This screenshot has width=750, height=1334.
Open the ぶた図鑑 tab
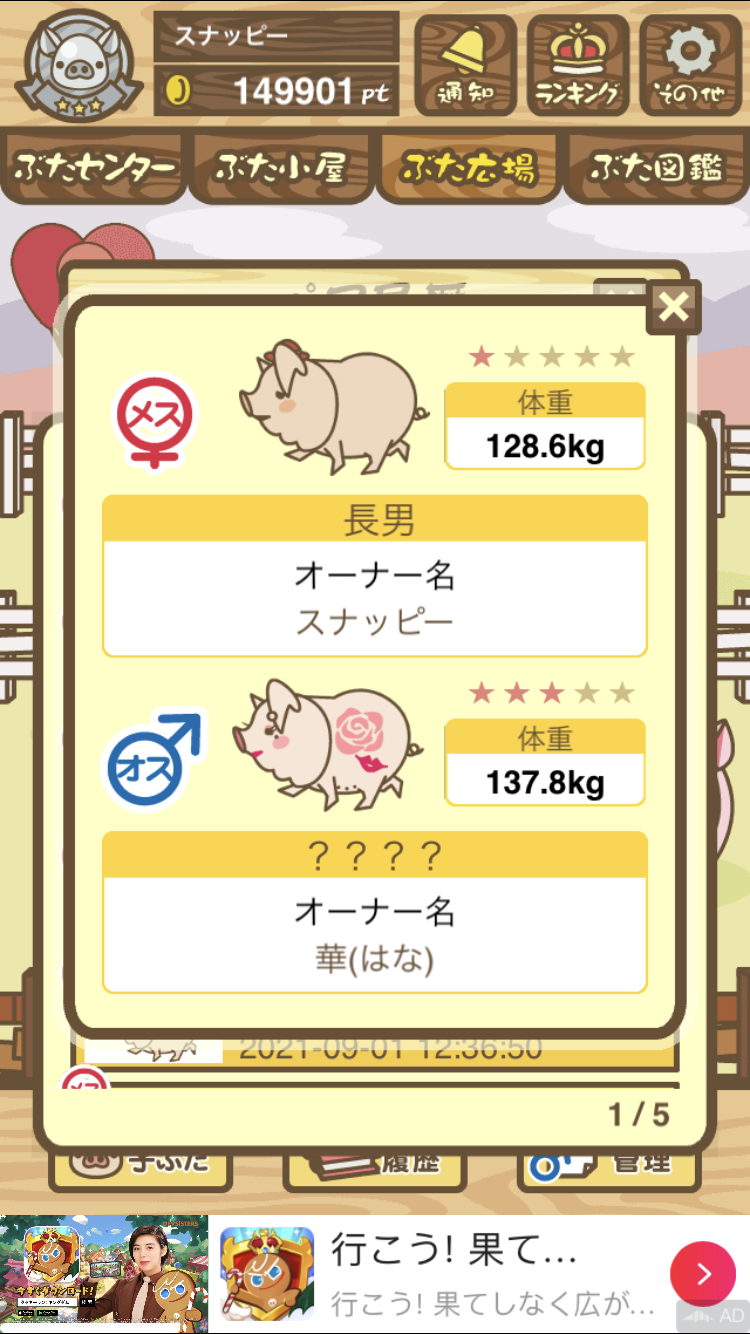pyautogui.click(x=655, y=168)
